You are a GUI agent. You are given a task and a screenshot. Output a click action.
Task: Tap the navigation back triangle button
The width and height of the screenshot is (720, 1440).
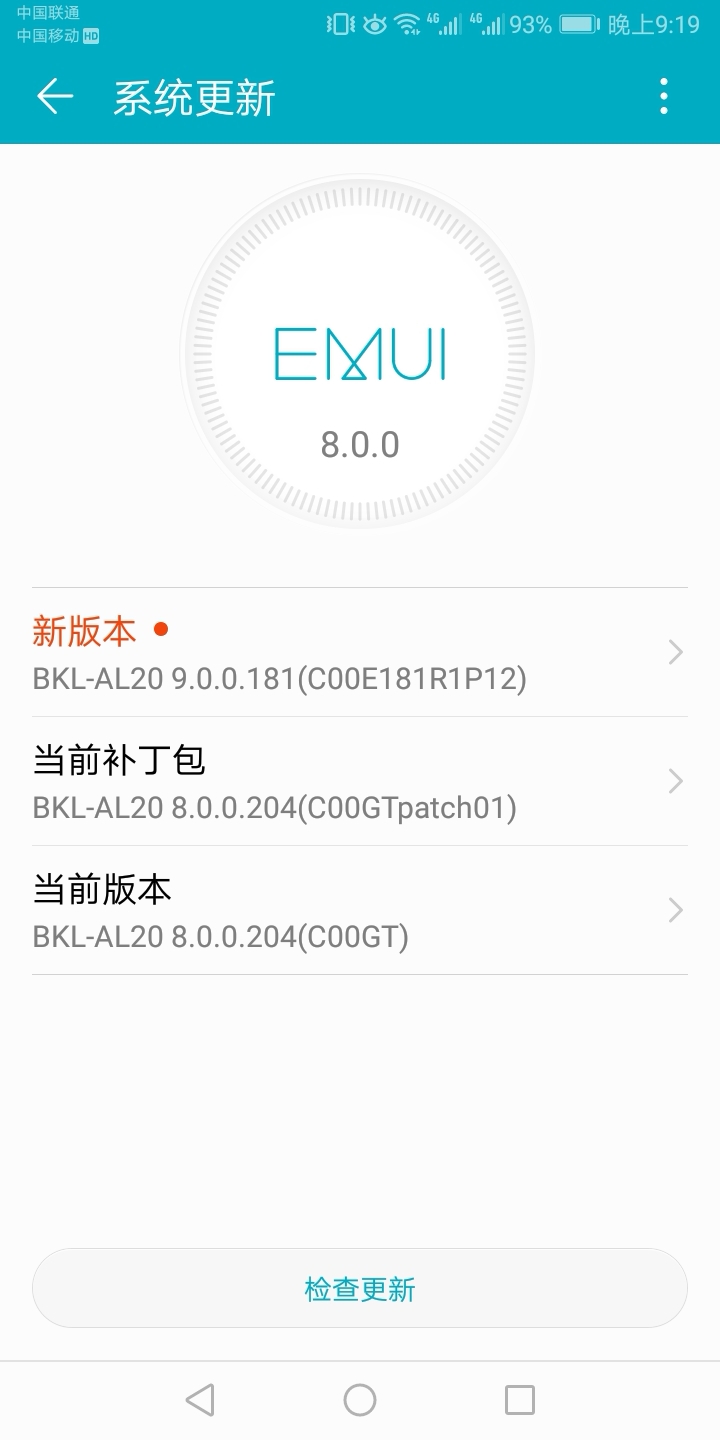201,1400
